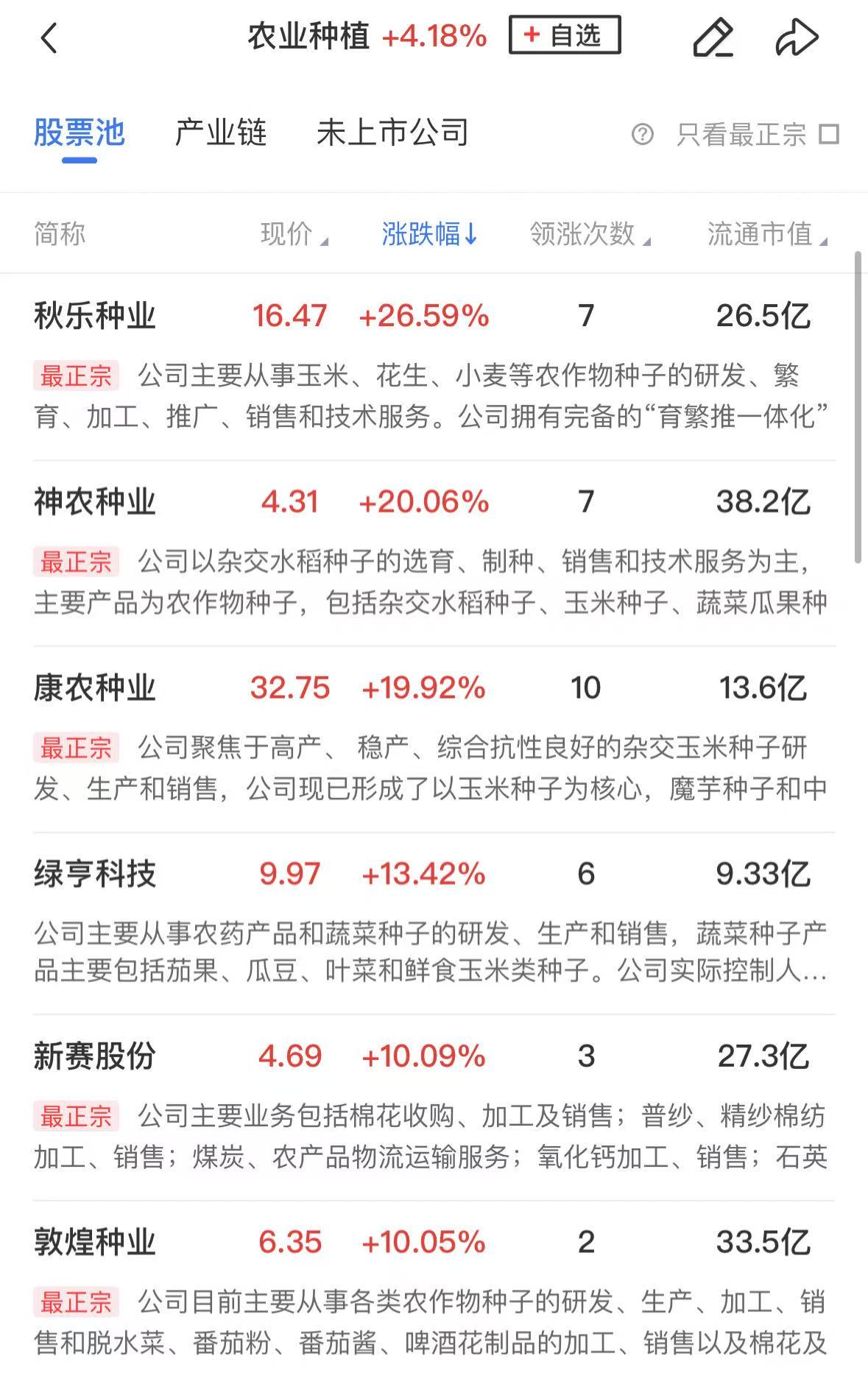The image size is (868, 1384).
Task: Add 农业种植 to 自选 watchlist
Action: [x=564, y=35]
